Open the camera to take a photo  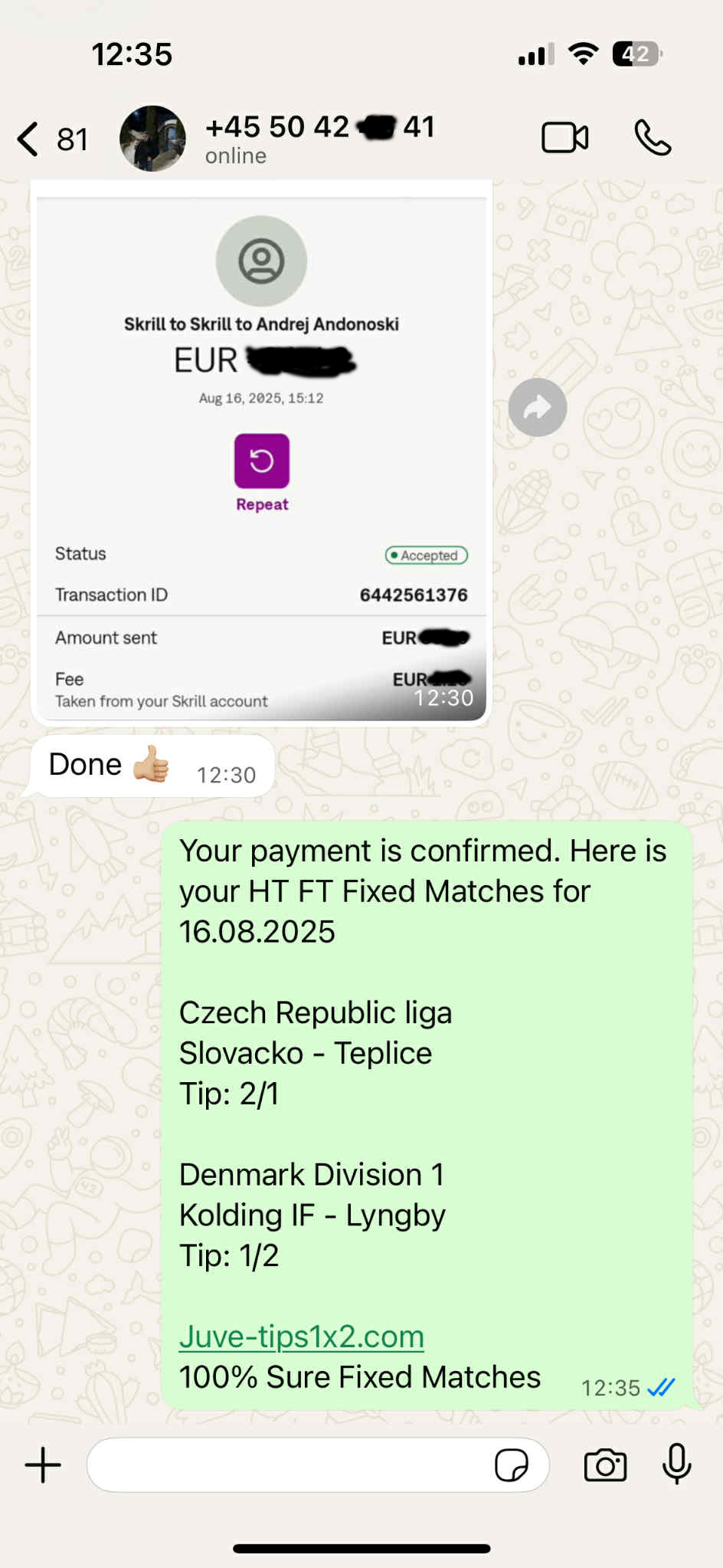click(x=605, y=1465)
